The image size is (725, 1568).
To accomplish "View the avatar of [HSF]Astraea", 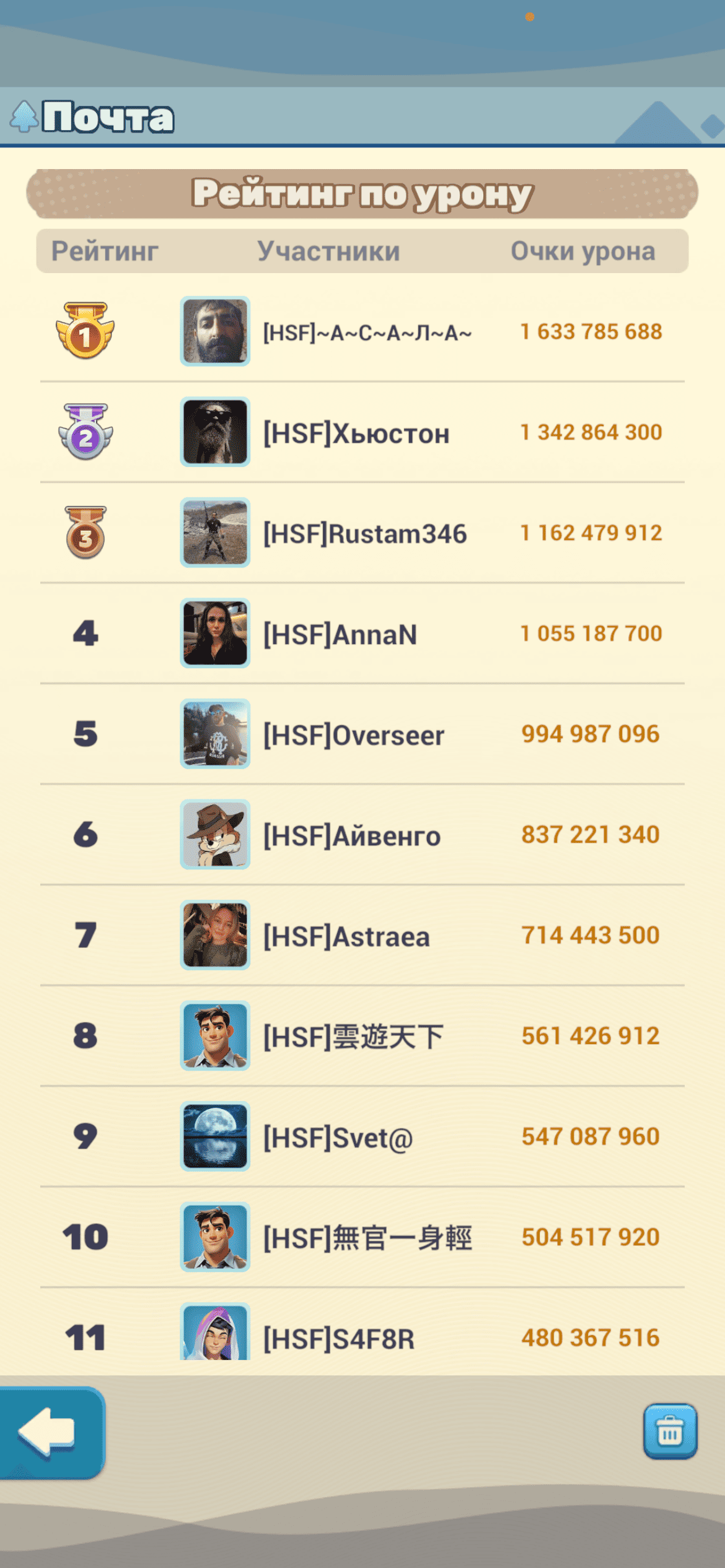I will click(x=215, y=935).
